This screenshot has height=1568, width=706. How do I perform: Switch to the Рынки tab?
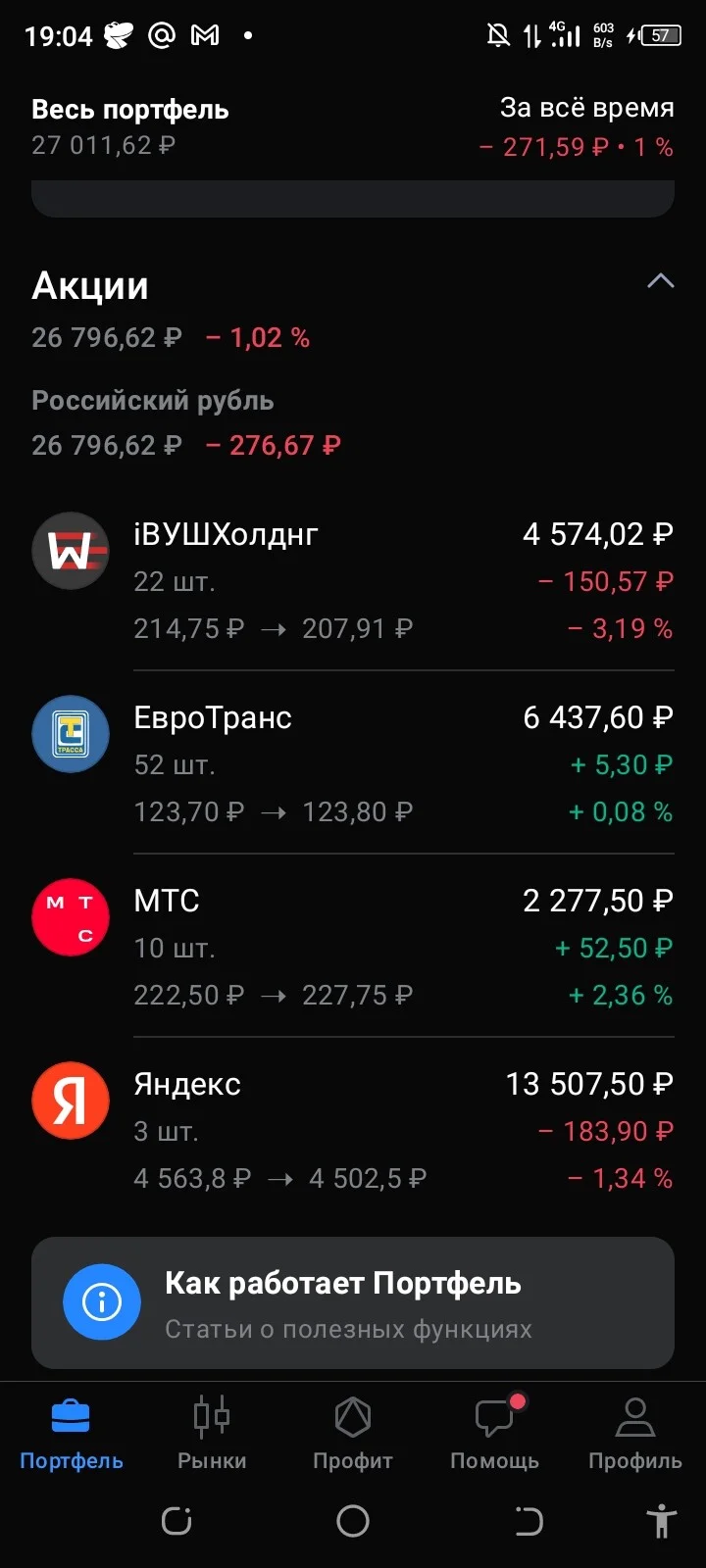point(212,1433)
